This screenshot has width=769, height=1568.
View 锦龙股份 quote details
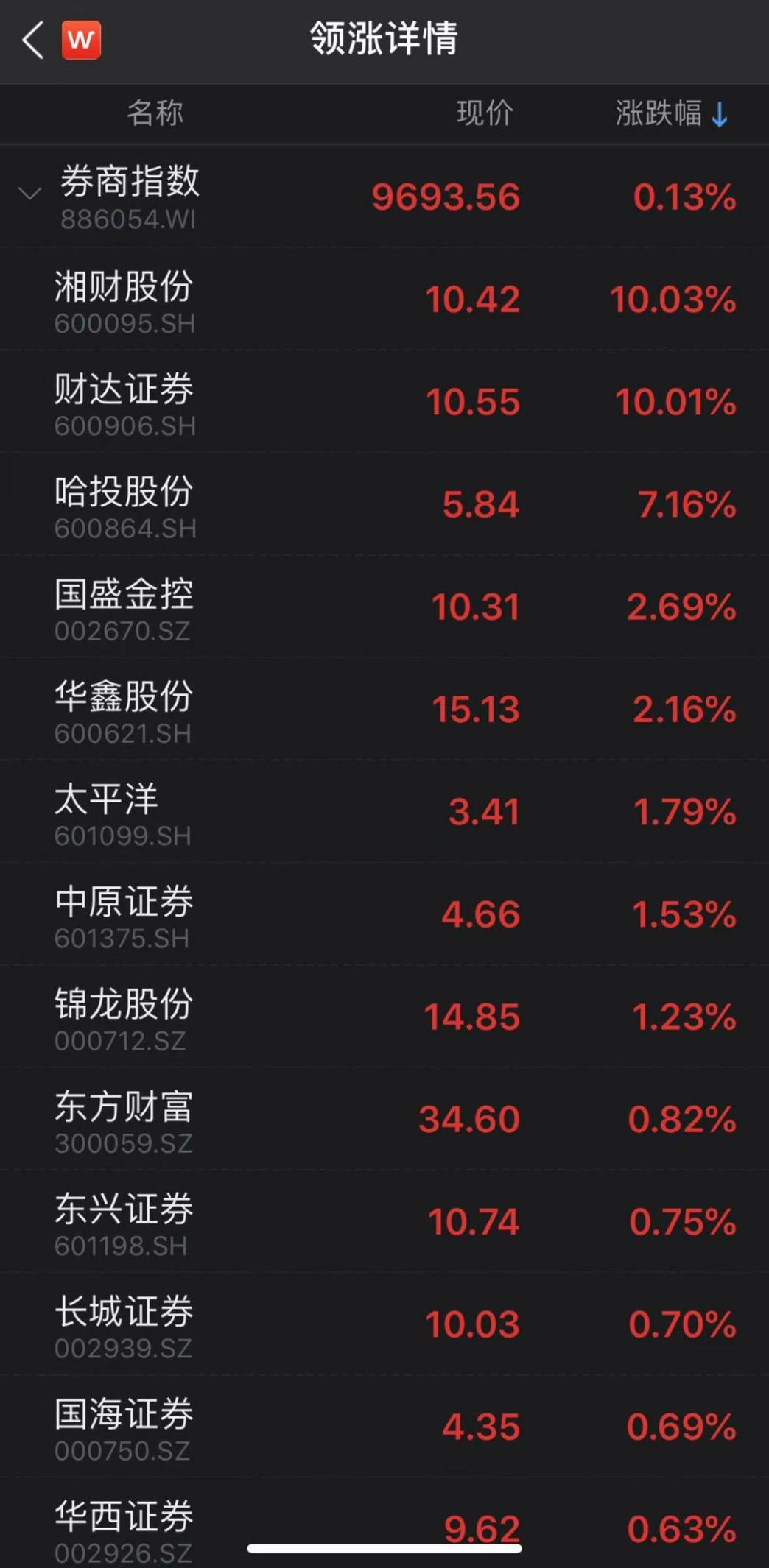[x=384, y=1015]
